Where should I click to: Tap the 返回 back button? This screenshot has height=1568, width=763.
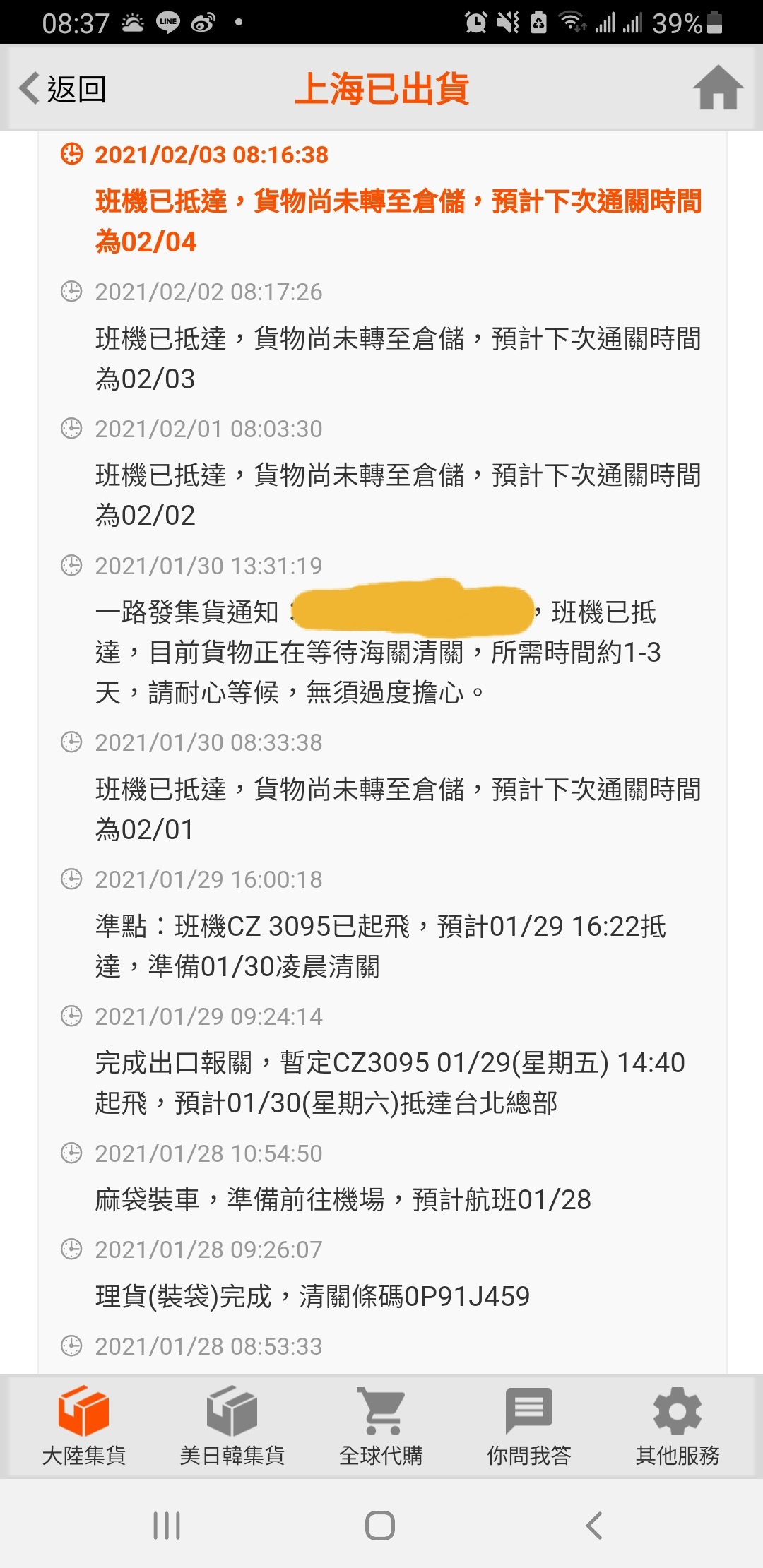63,89
